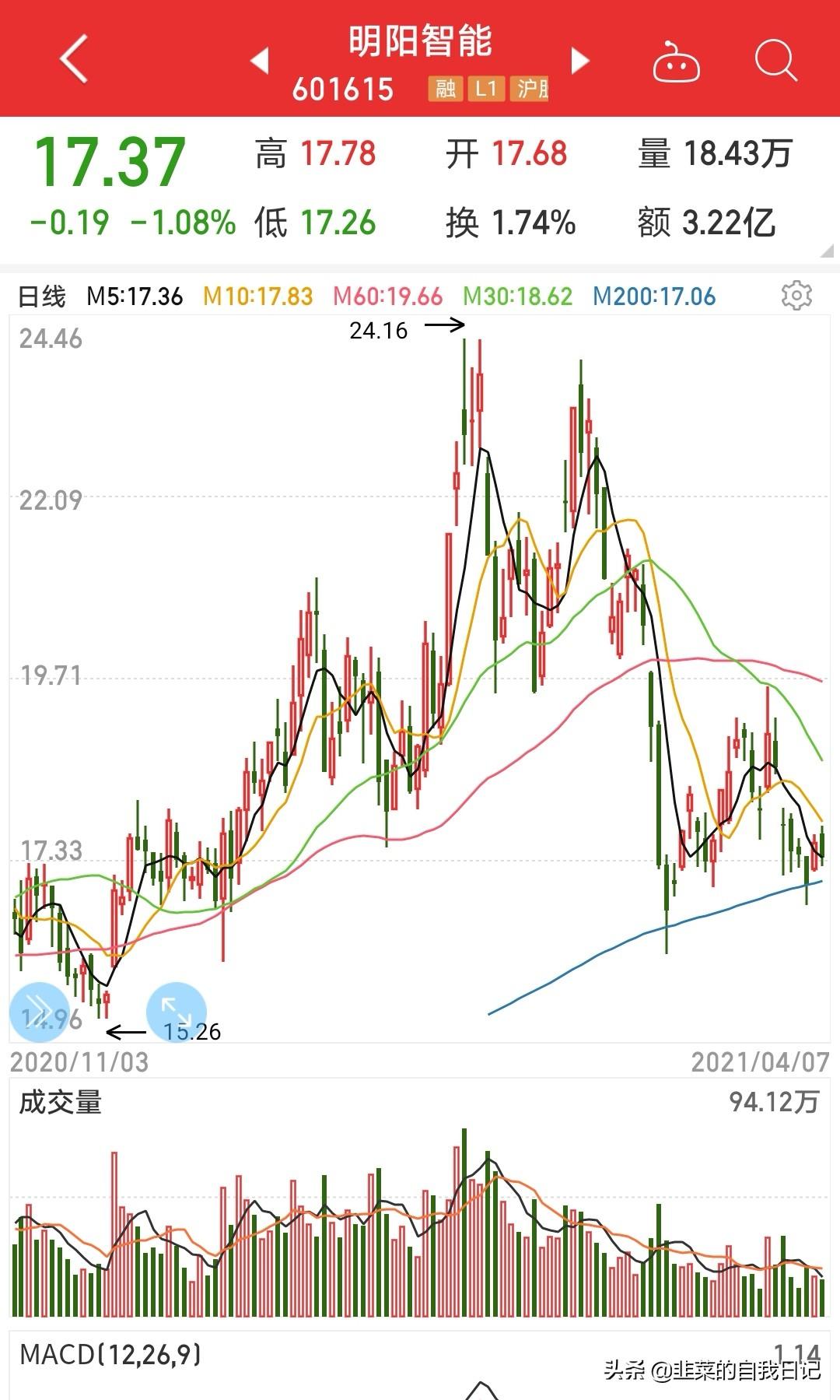Expand the chart to full screen

pyautogui.click(x=177, y=1012)
